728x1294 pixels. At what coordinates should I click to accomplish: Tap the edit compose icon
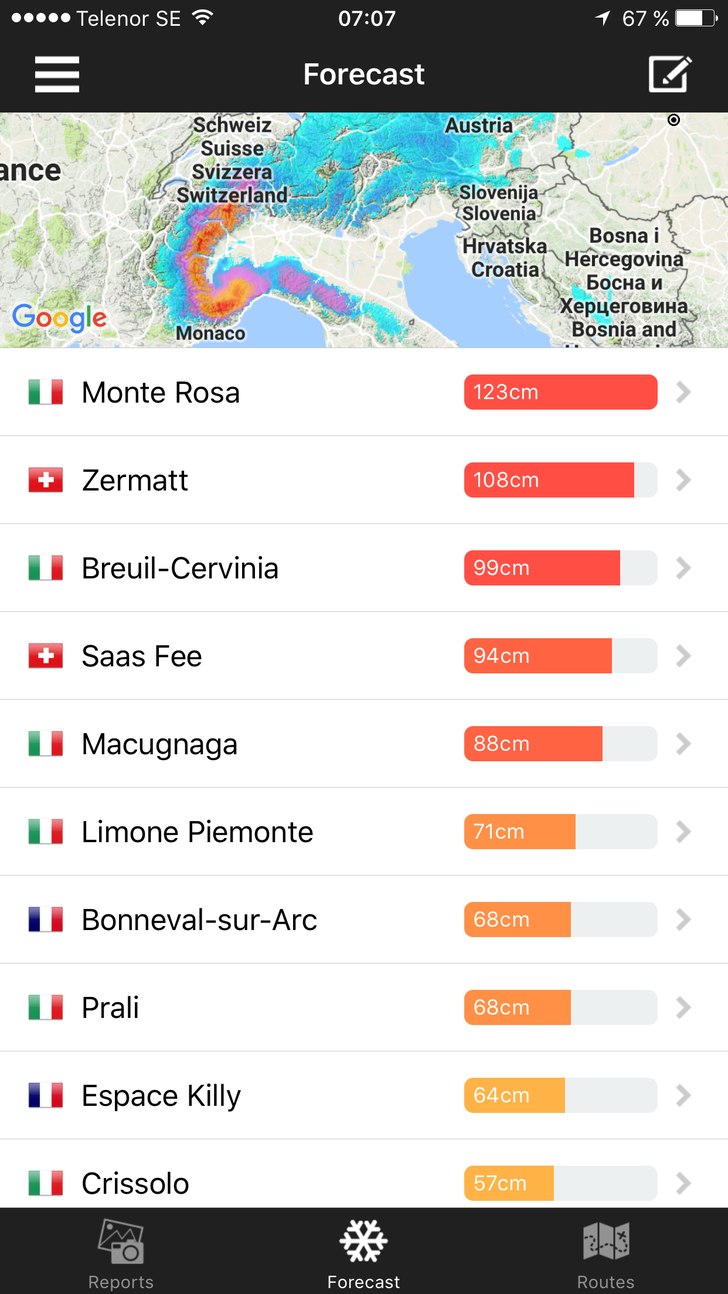click(x=669, y=74)
